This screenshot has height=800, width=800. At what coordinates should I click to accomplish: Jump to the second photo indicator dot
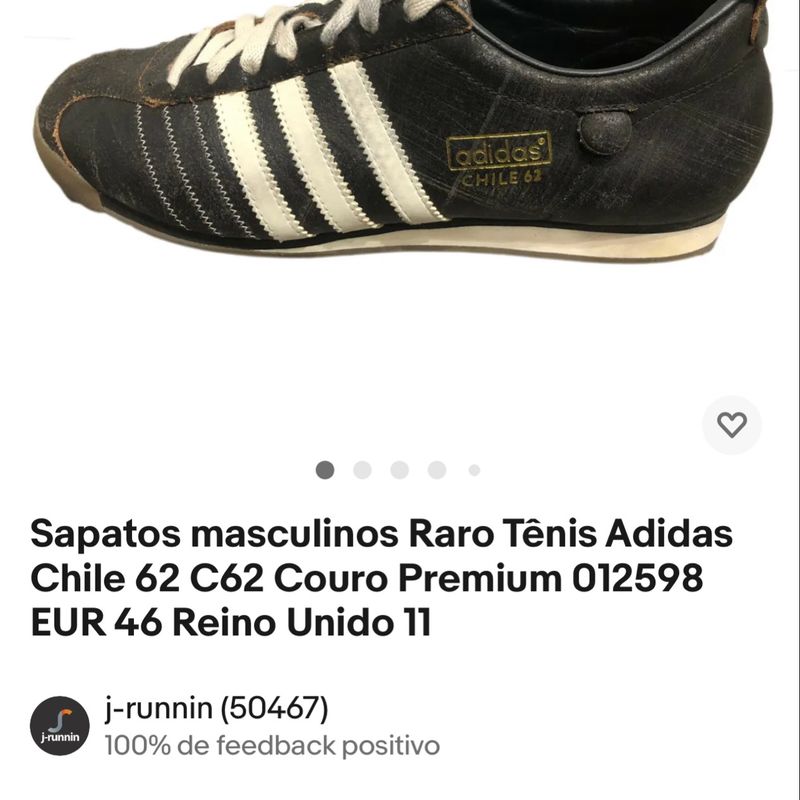[362, 470]
